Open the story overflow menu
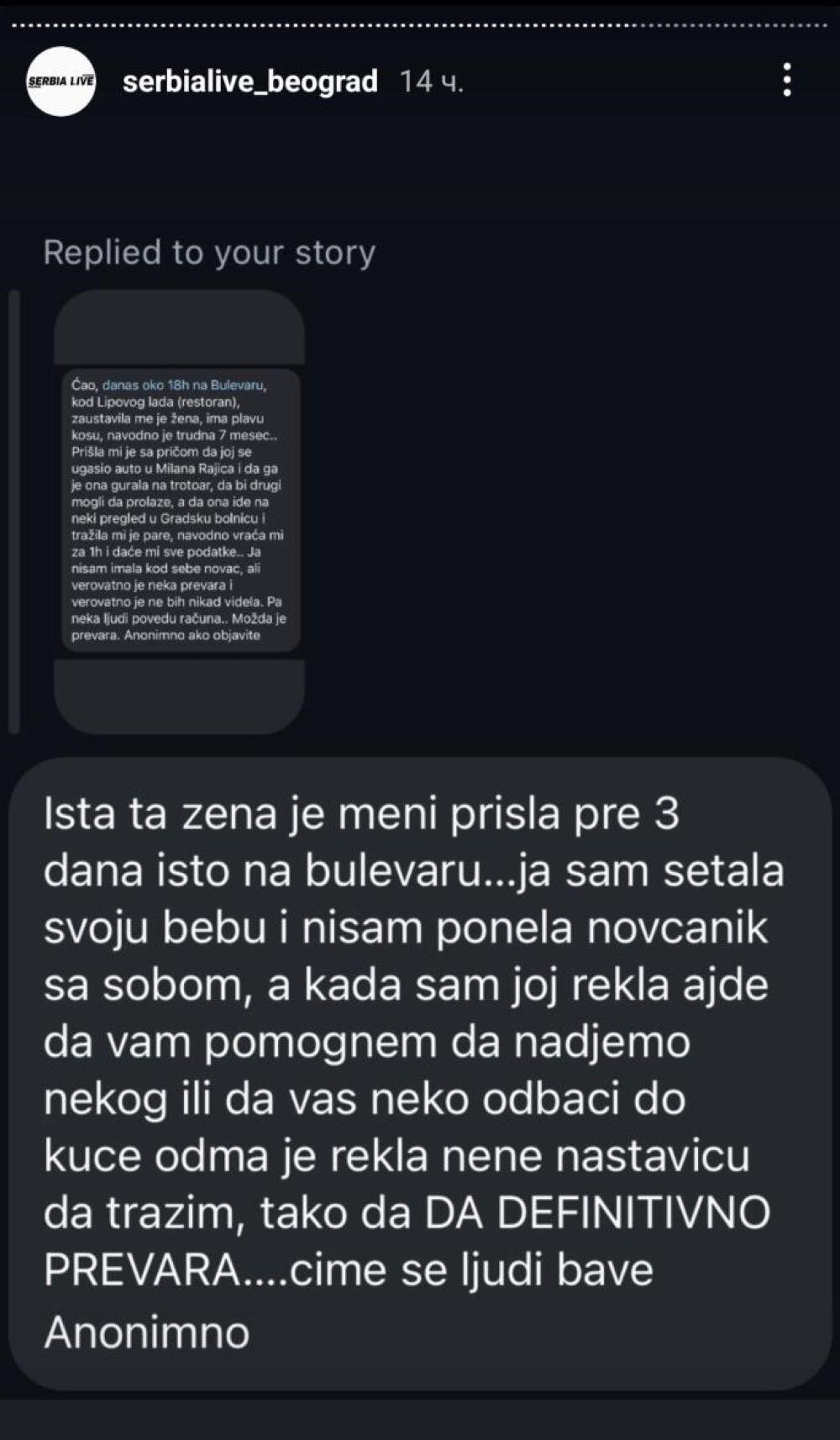Screen dimensions: 840x1440 pyautogui.click(x=787, y=80)
